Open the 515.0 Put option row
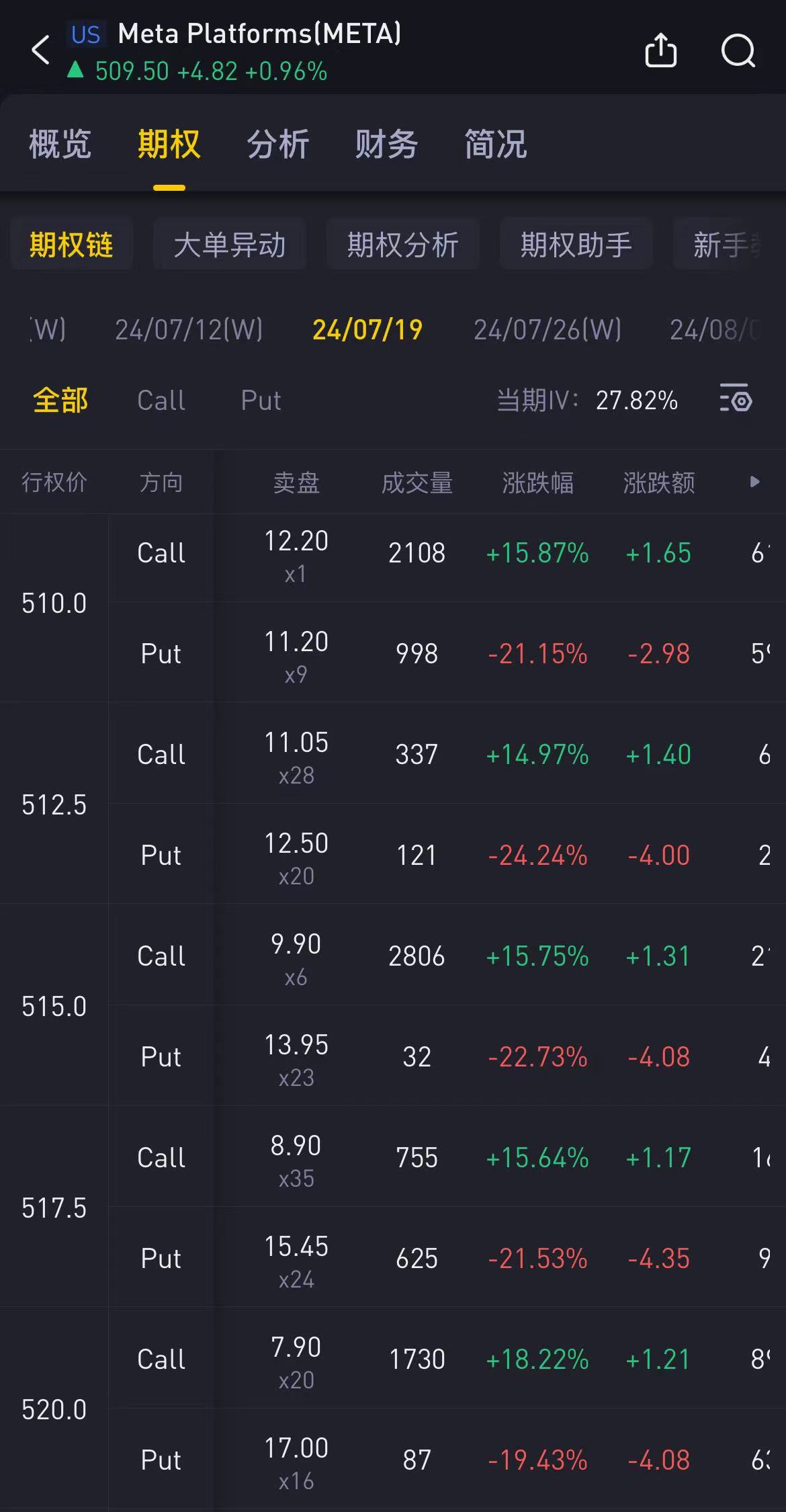The width and height of the screenshot is (786, 1512). pos(447,1057)
